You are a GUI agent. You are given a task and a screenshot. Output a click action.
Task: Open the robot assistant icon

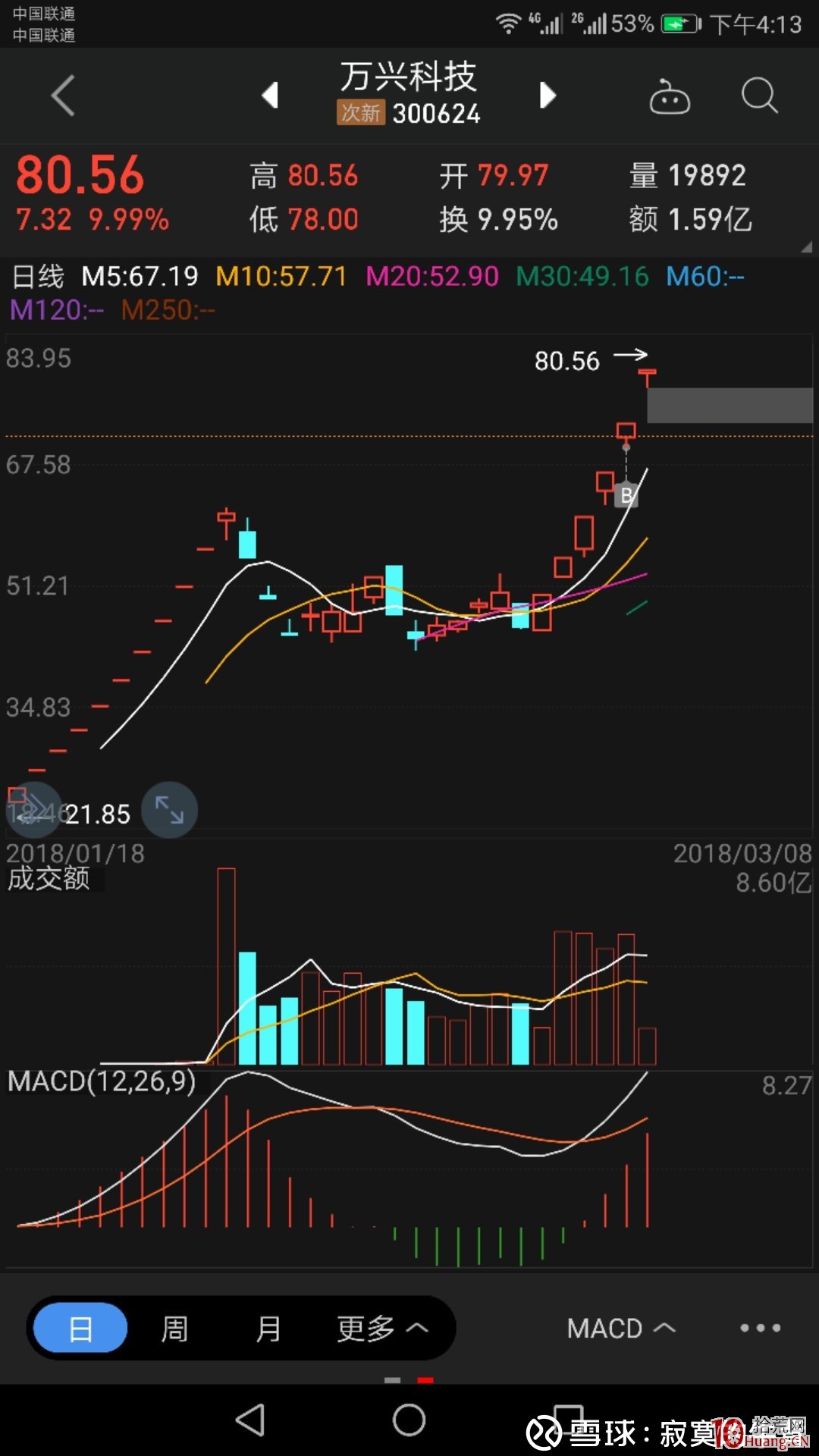tap(670, 96)
